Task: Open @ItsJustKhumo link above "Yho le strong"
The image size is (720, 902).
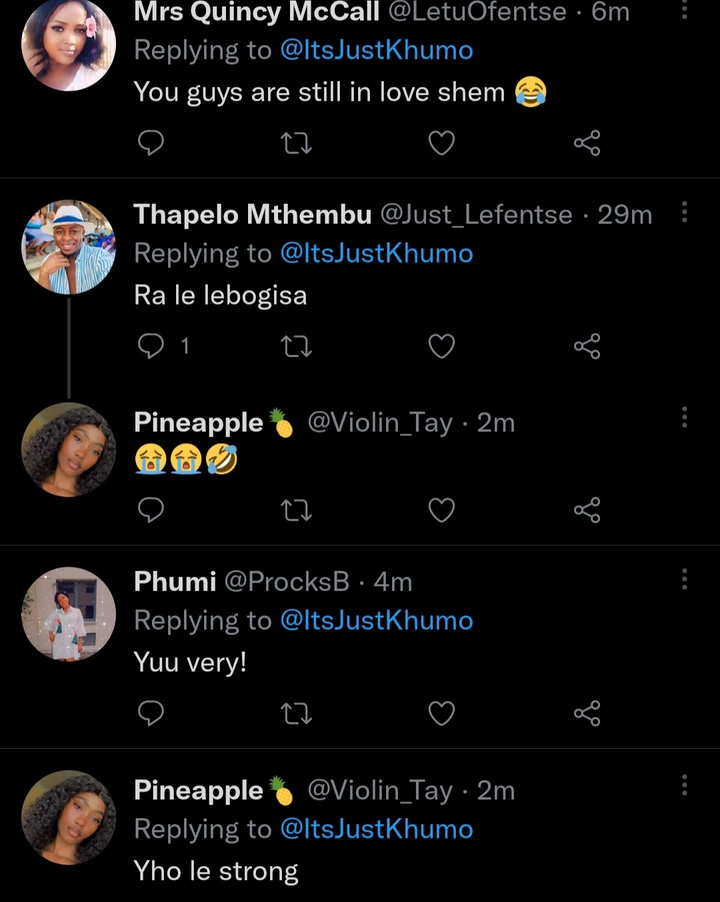Action: (377, 829)
